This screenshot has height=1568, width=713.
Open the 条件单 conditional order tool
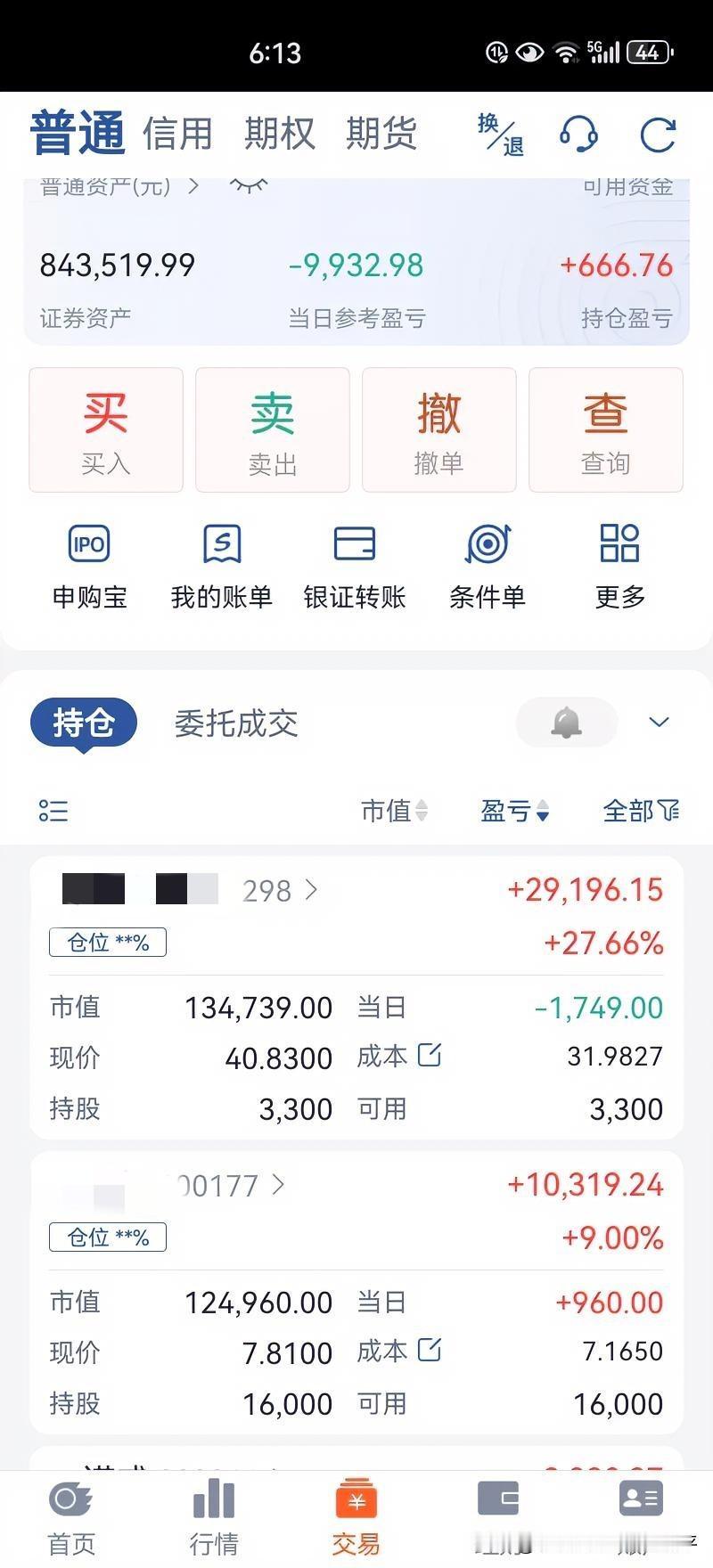click(x=488, y=566)
